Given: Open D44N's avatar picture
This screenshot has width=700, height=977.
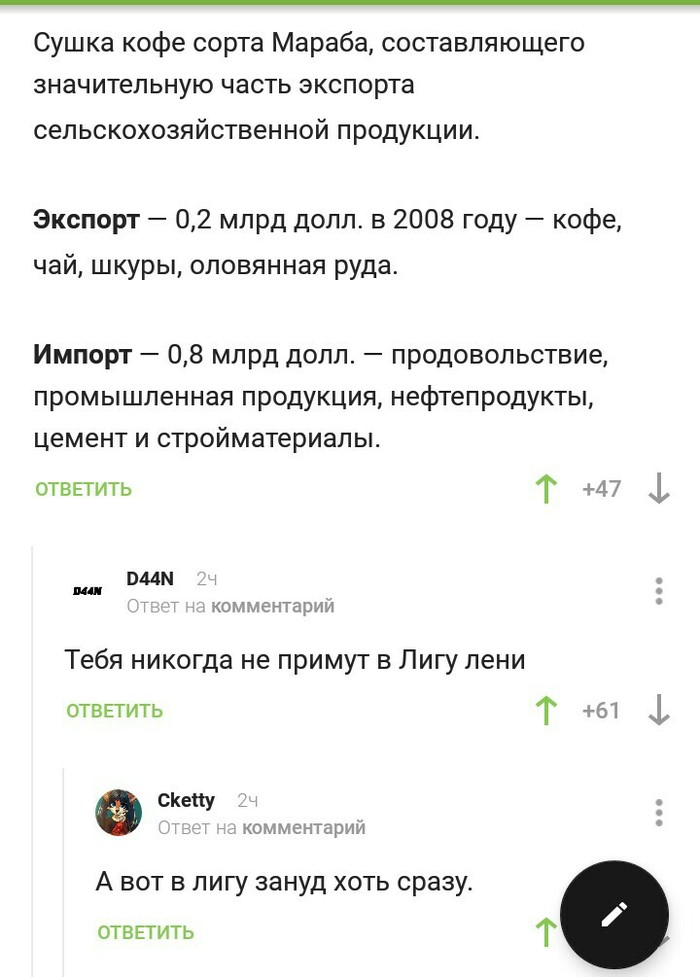Looking at the screenshot, I should (x=88, y=591).
